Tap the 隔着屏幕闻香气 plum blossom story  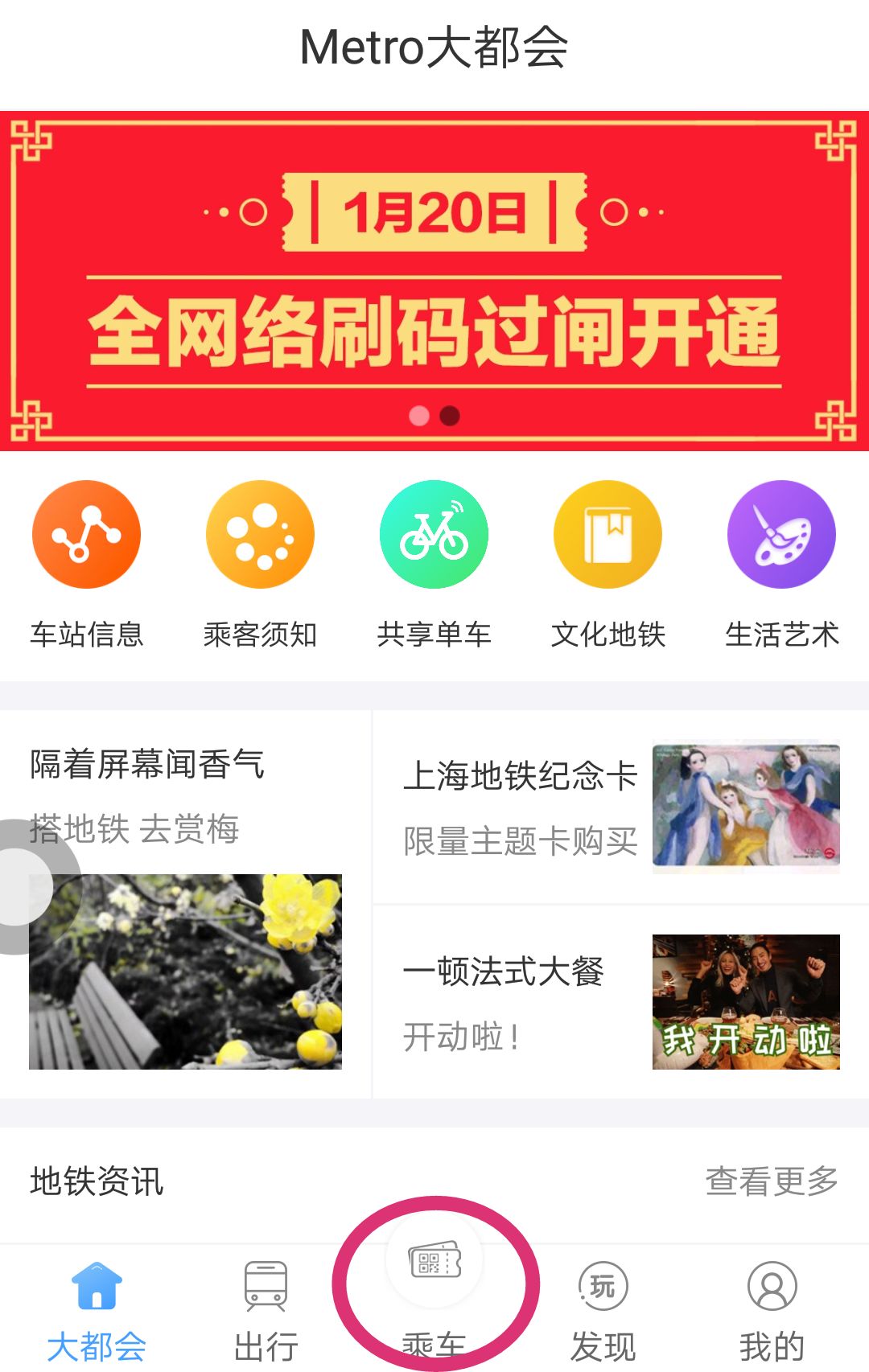pos(149,764)
